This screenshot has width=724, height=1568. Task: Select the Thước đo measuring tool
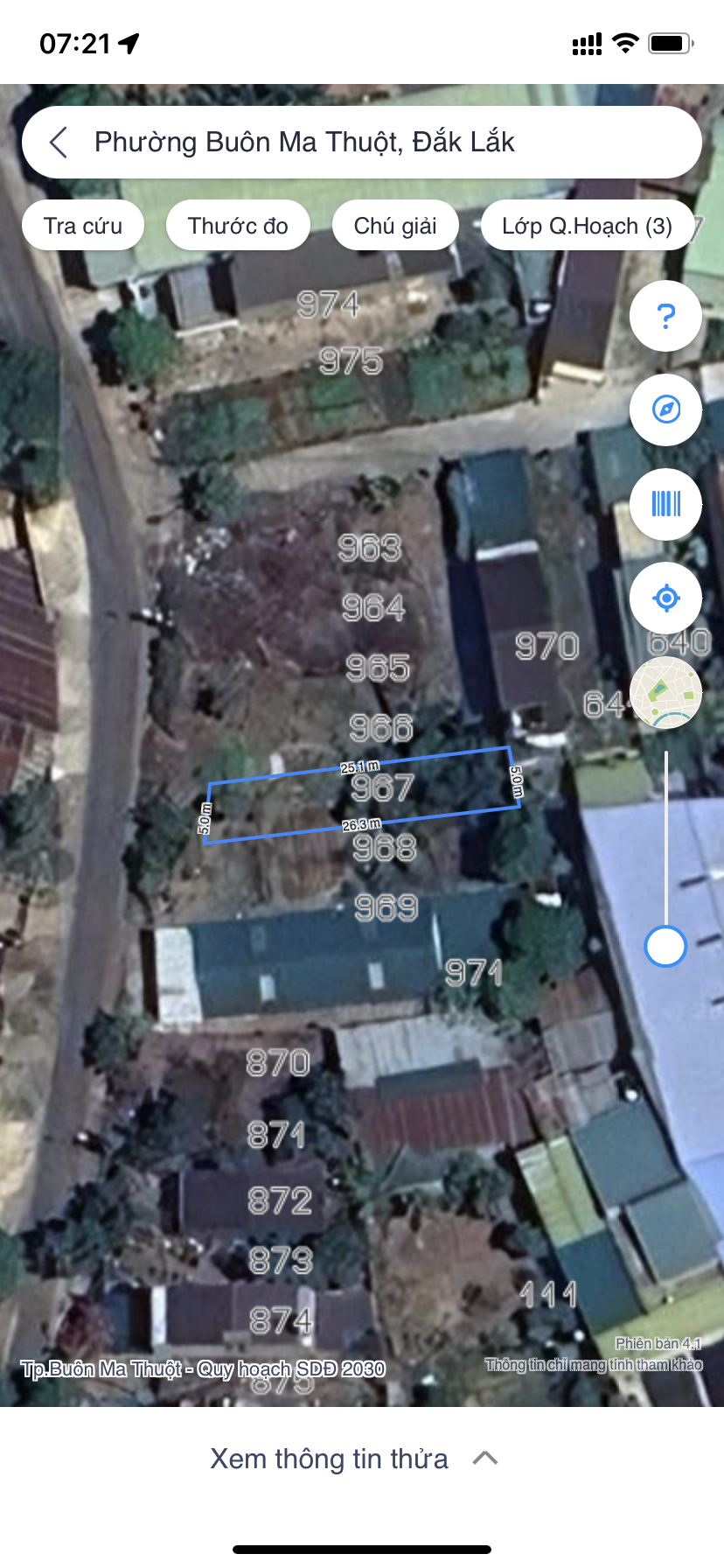coord(238,226)
